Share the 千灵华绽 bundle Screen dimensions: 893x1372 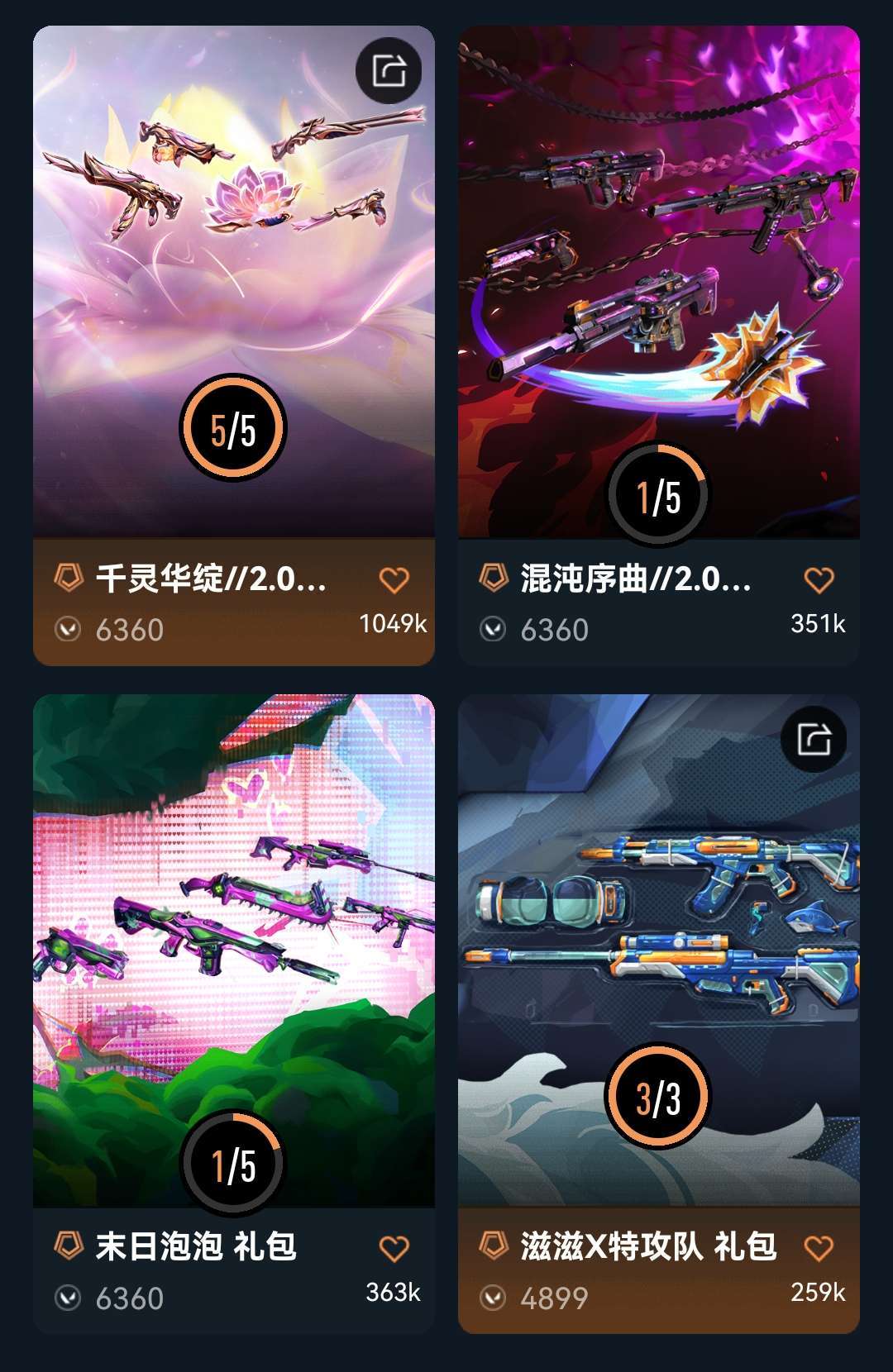(389, 70)
